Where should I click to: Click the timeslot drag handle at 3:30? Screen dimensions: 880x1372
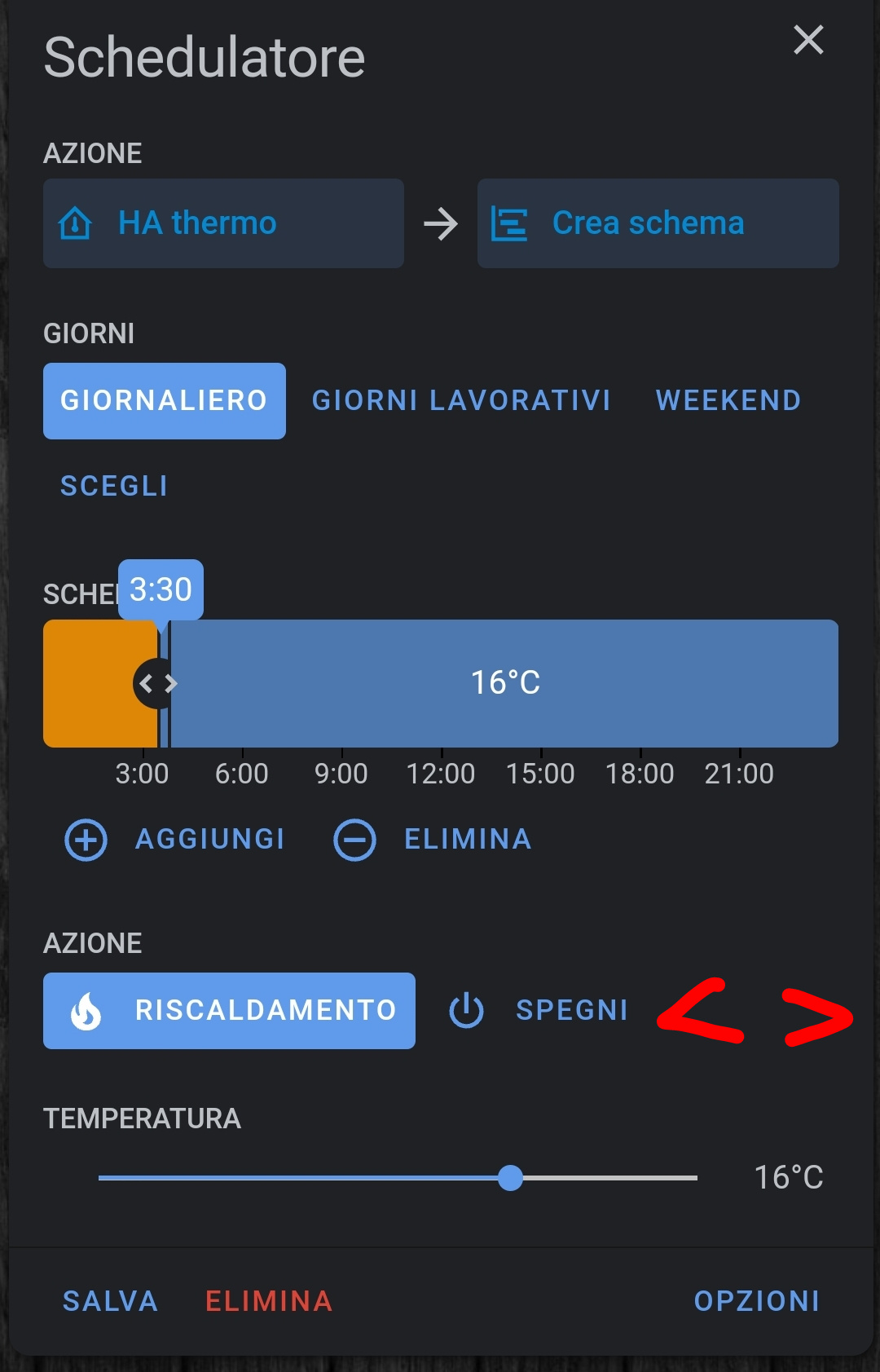[x=160, y=683]
